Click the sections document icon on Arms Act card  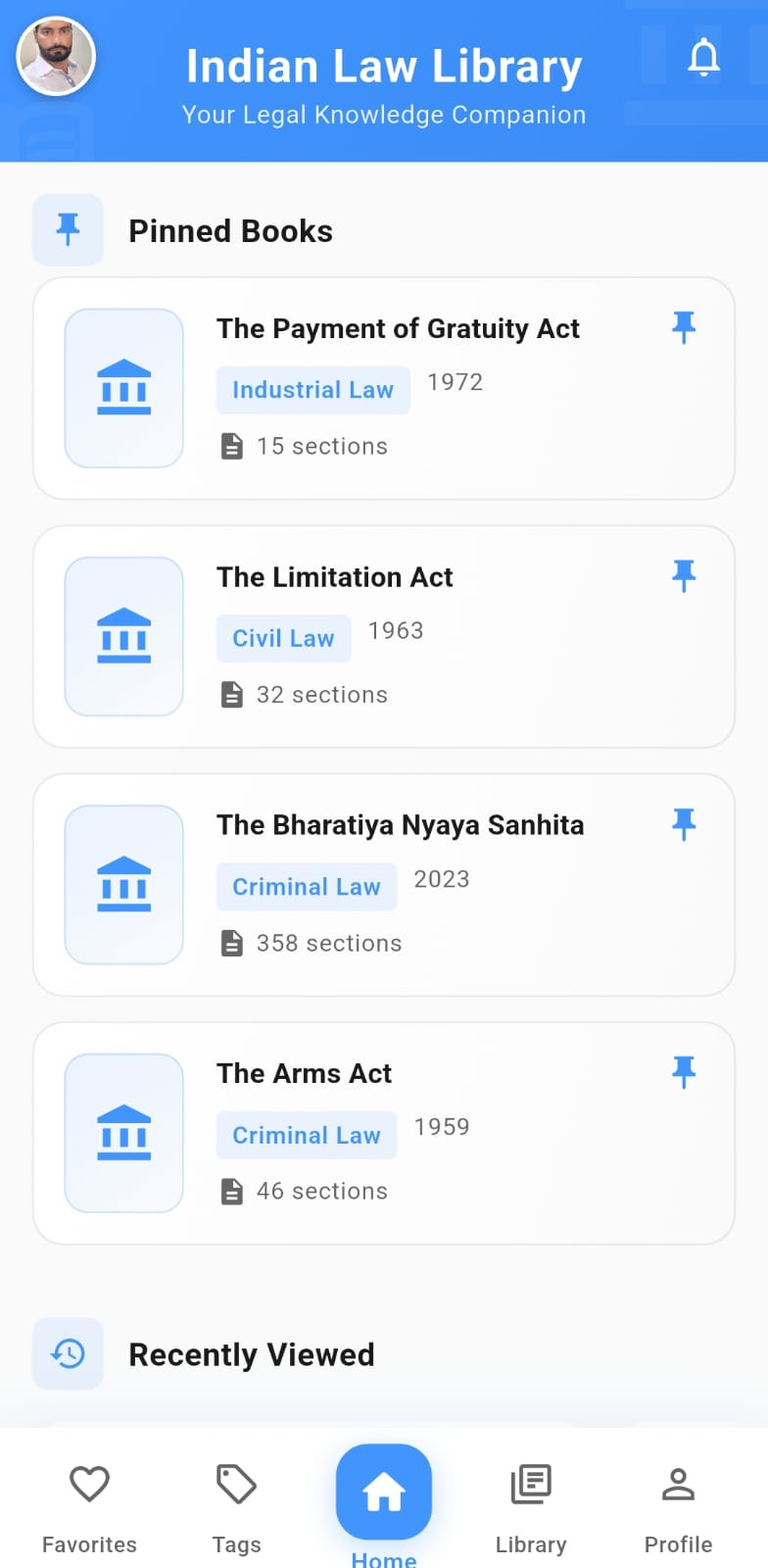coord(231,1191)
